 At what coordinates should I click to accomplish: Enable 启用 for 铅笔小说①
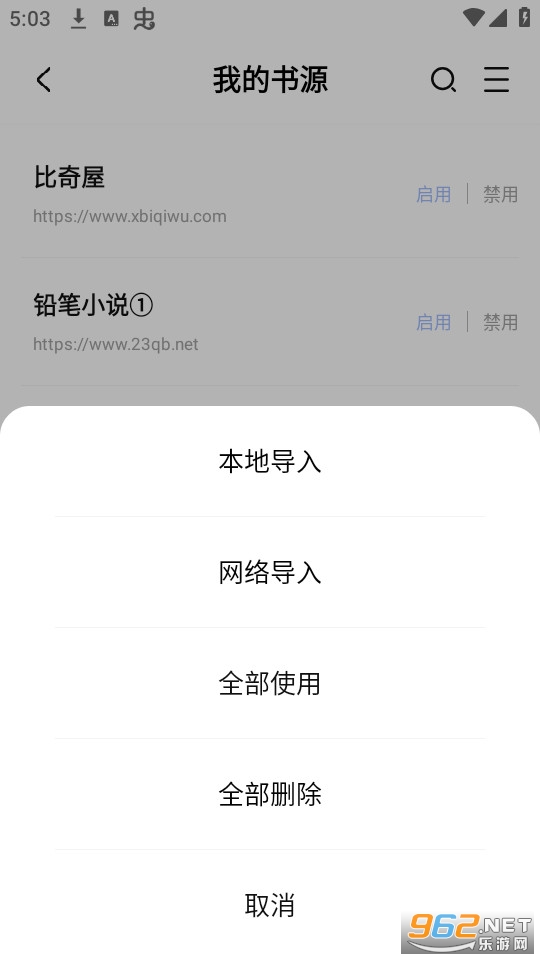click(x=433, y=322)
